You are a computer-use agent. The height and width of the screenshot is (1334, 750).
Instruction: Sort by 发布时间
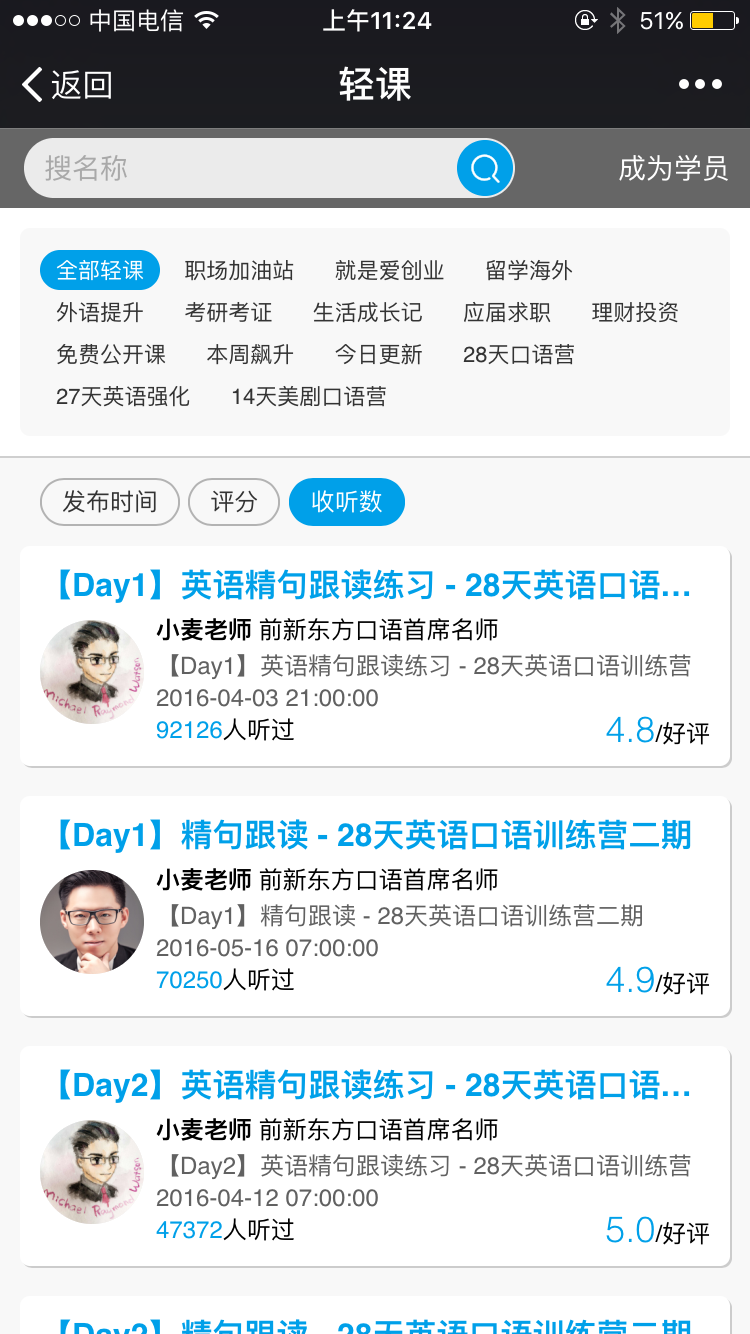[110, 502]
